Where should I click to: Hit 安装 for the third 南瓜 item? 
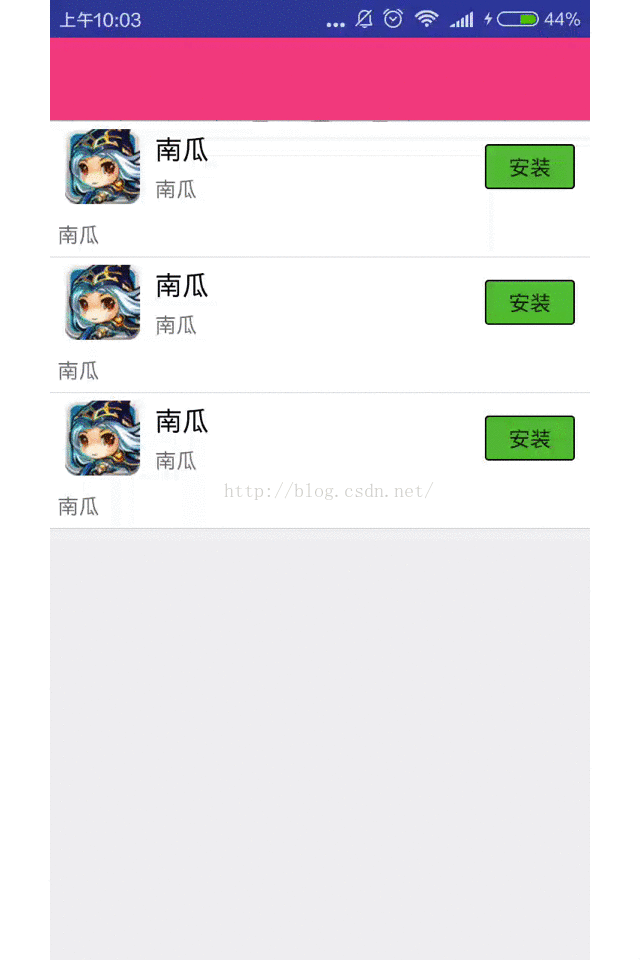529,438
